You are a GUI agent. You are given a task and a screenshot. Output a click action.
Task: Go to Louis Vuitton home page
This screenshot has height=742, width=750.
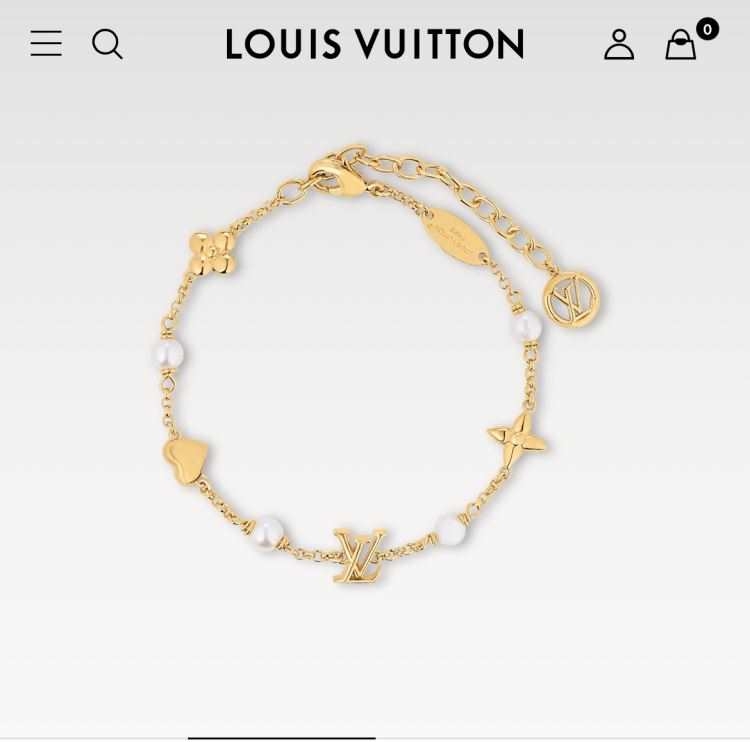coord(375,44)
